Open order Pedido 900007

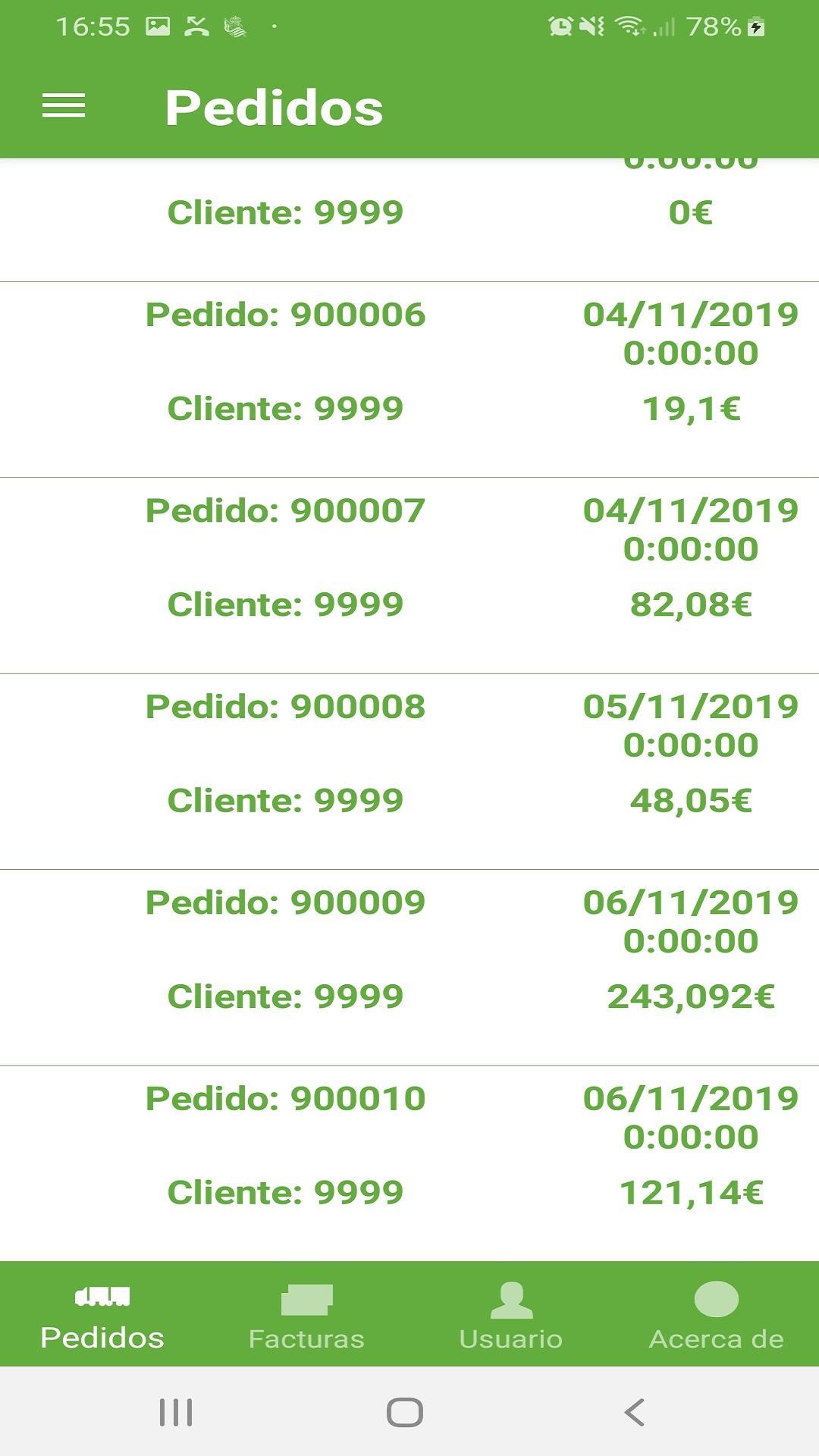(409, 576)
